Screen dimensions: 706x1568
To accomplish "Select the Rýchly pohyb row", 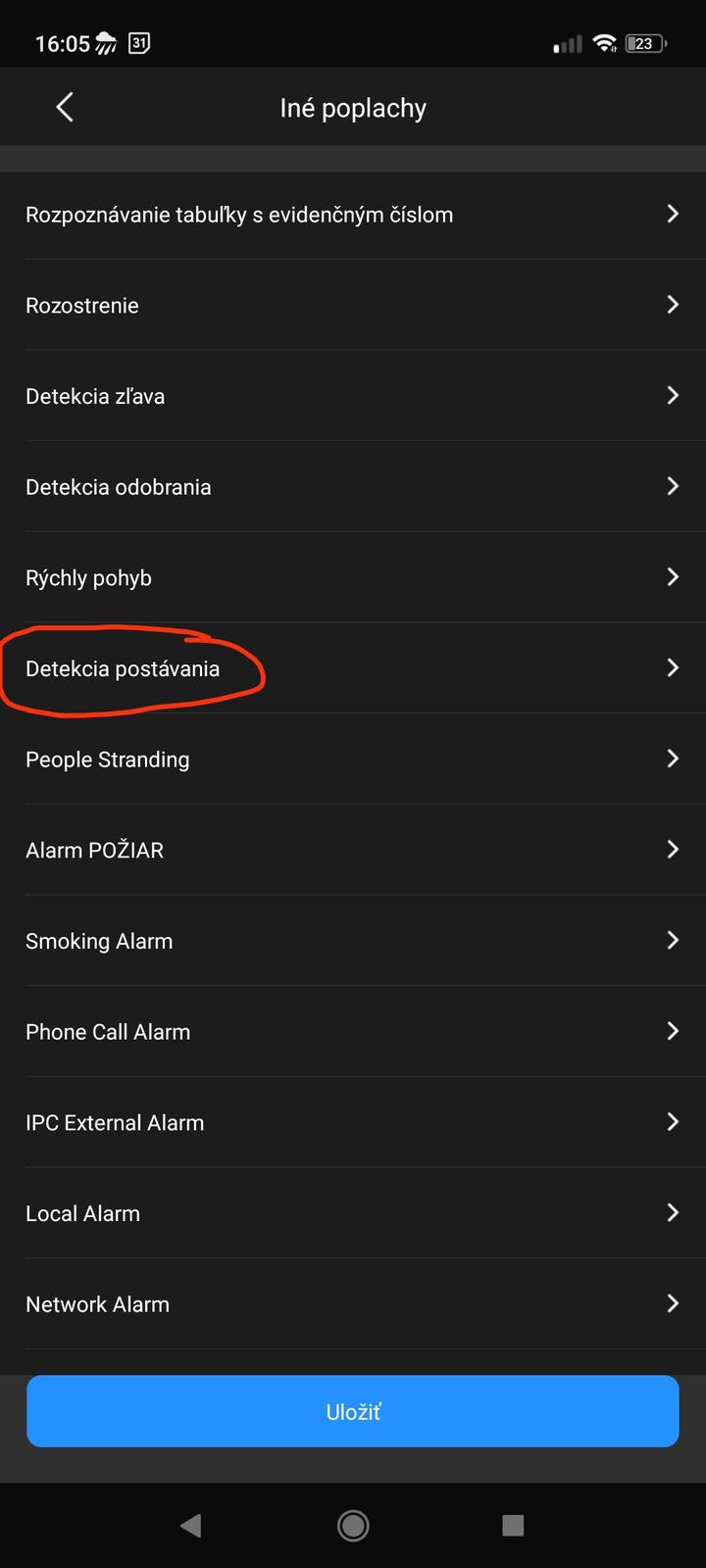I will coord(353,577).
